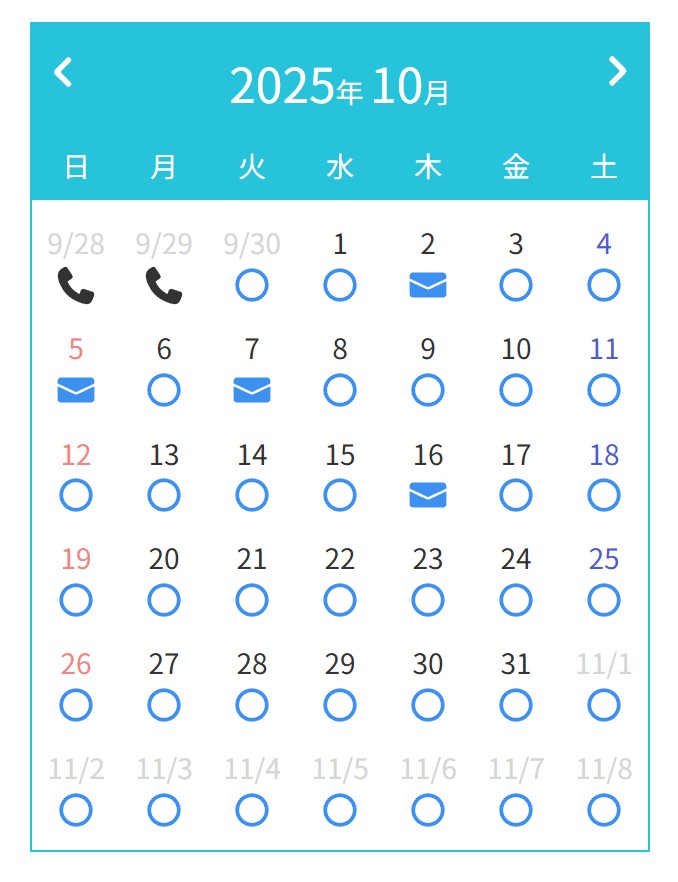Choose Sunday October 26
The width and height of the screenshot is (678, 882).
(x=76, y=705)
